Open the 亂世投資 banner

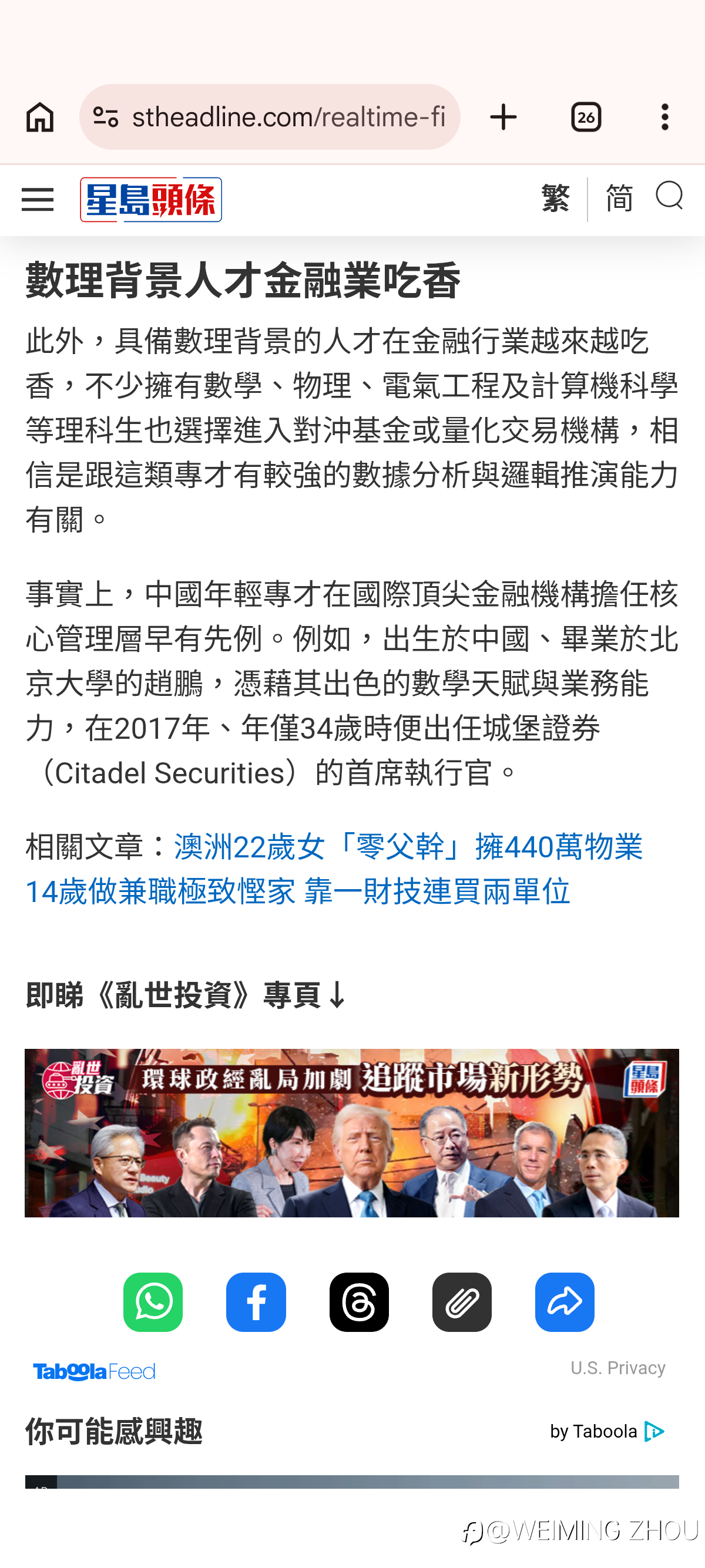pyautogui.click(x=352, y=1132)
